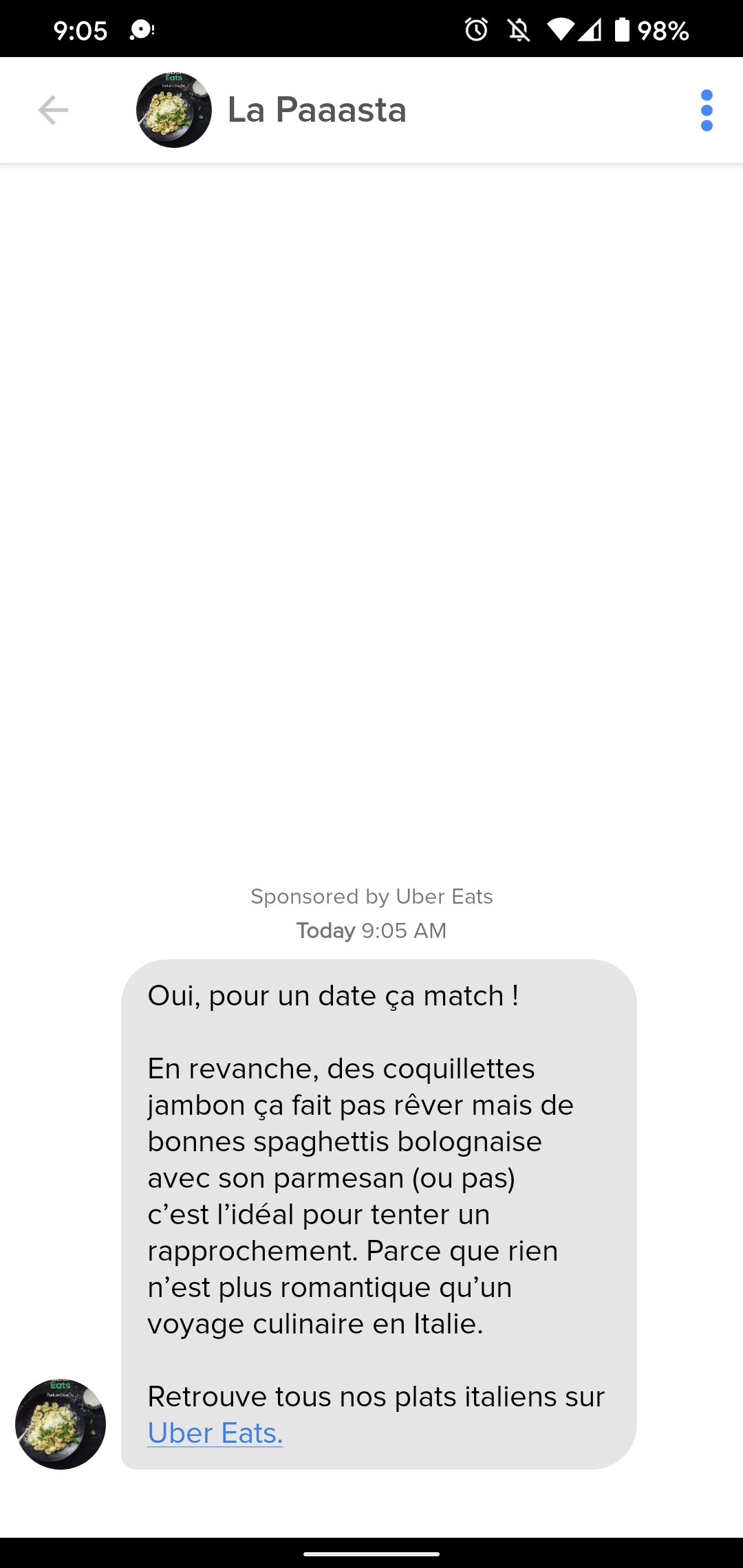Tap the alarm clock status bar icon
Viewport: 743px width, 1568px height.
(x=475, y=28)
